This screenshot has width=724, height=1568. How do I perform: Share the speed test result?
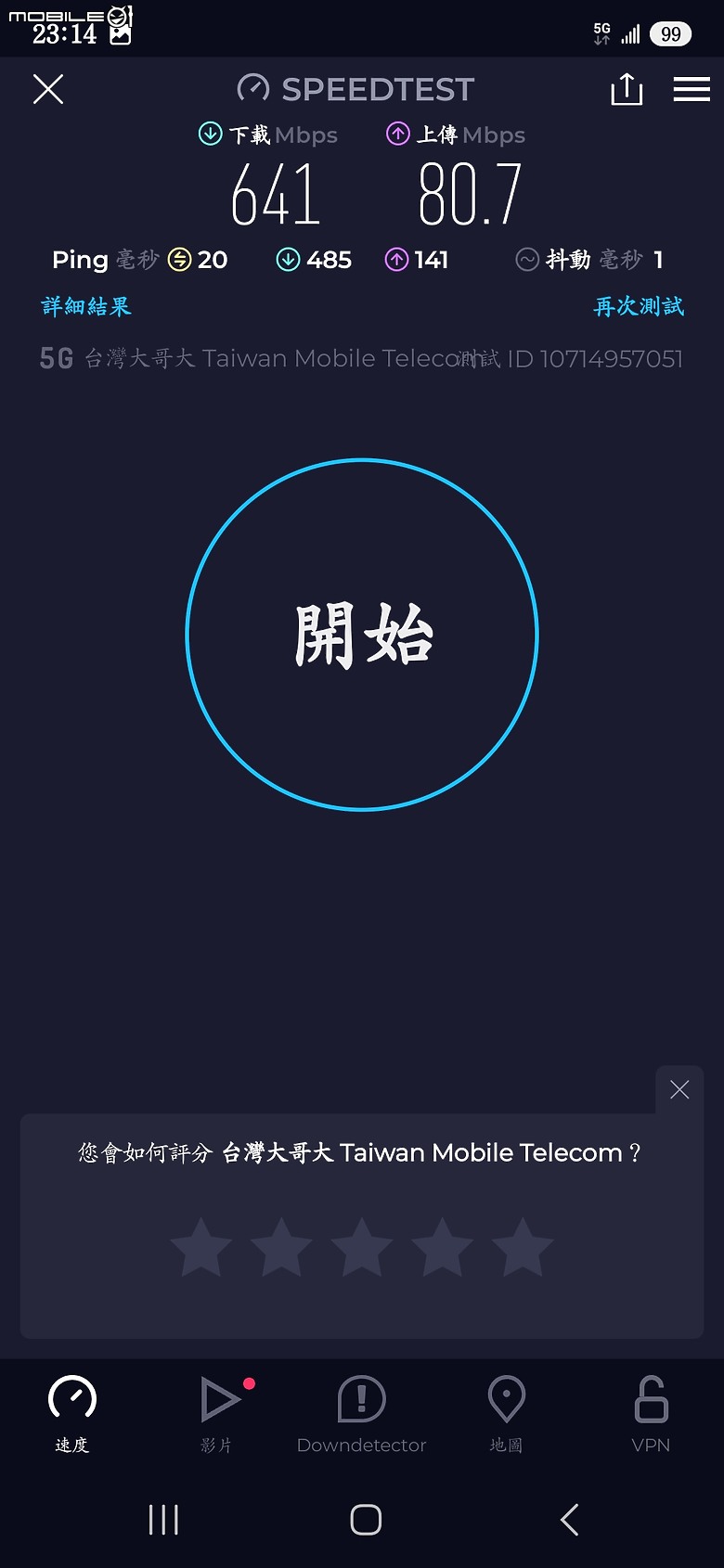pos(627,89)
